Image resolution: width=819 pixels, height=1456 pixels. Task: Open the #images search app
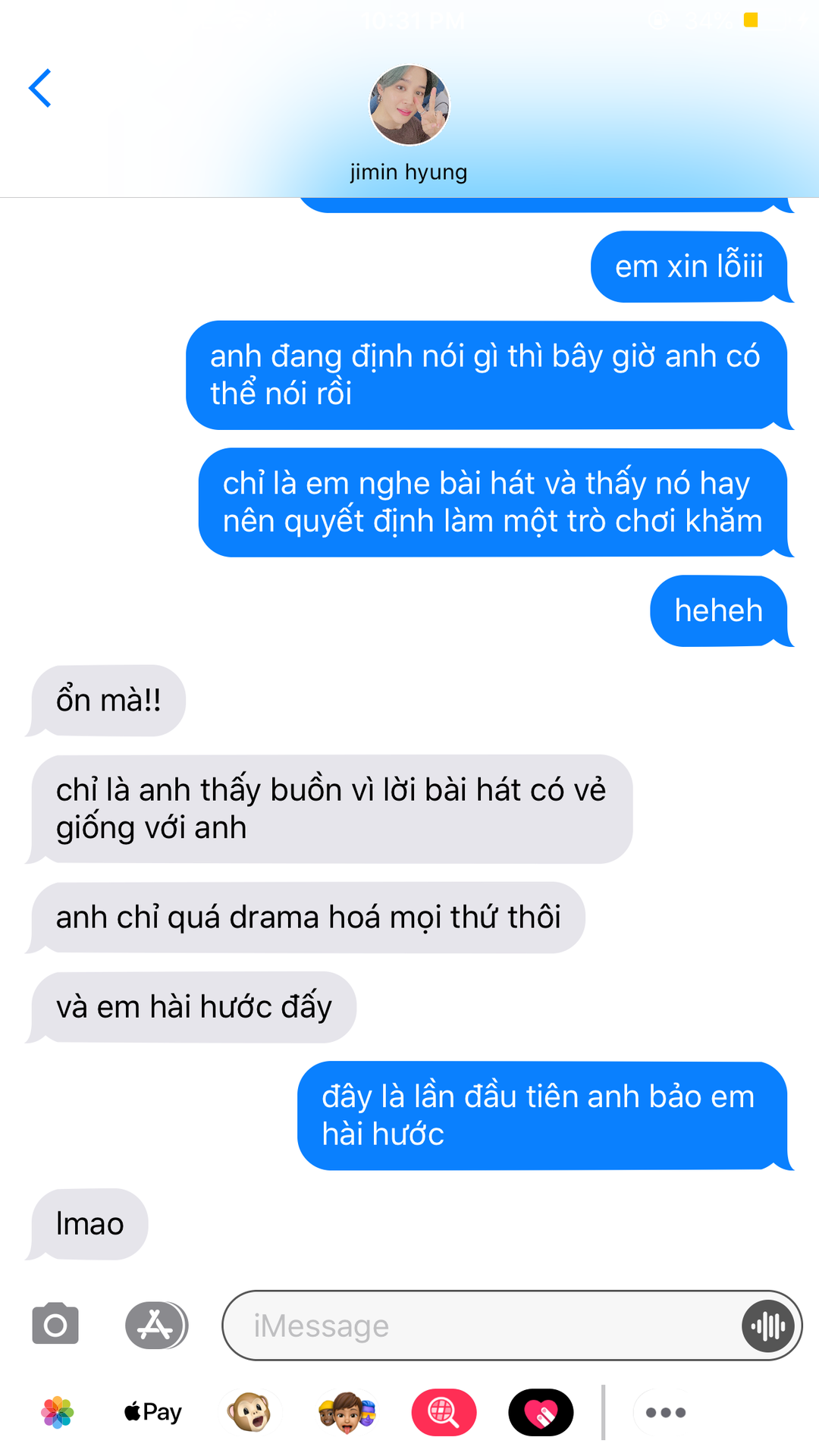pyautogui.click(x=444, y=1412)
